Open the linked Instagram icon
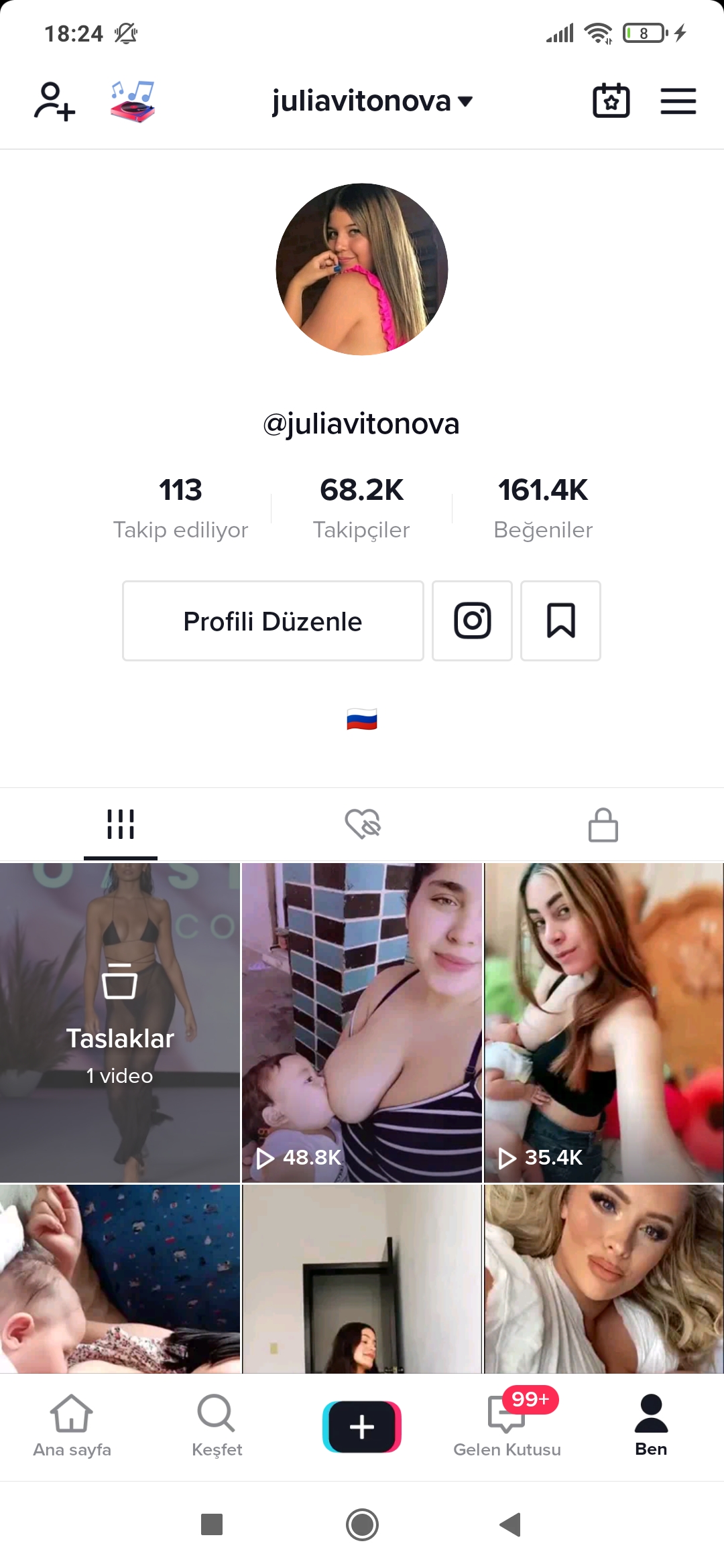Viewport: 724px width, 1568px height. pos(472,621)
